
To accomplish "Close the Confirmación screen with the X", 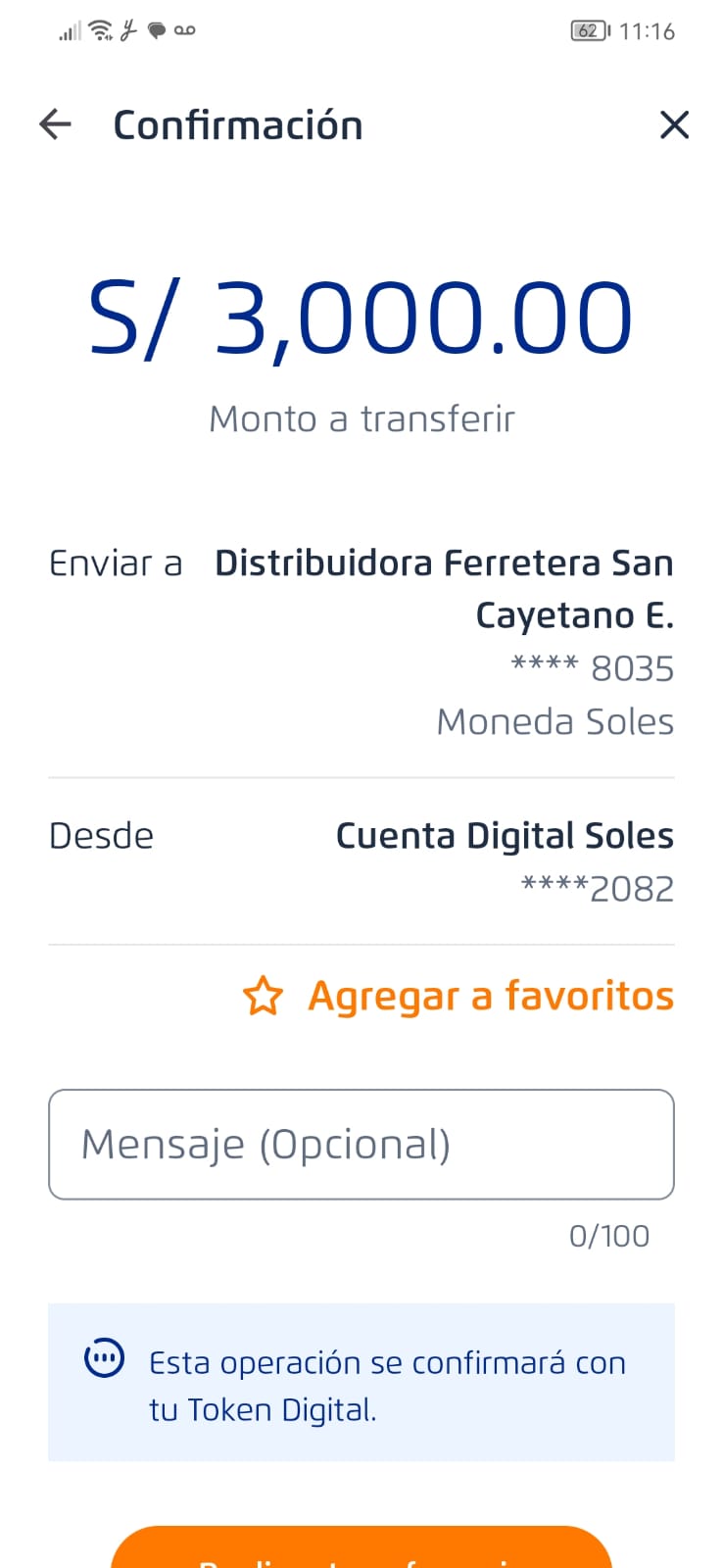I will 674,124.
